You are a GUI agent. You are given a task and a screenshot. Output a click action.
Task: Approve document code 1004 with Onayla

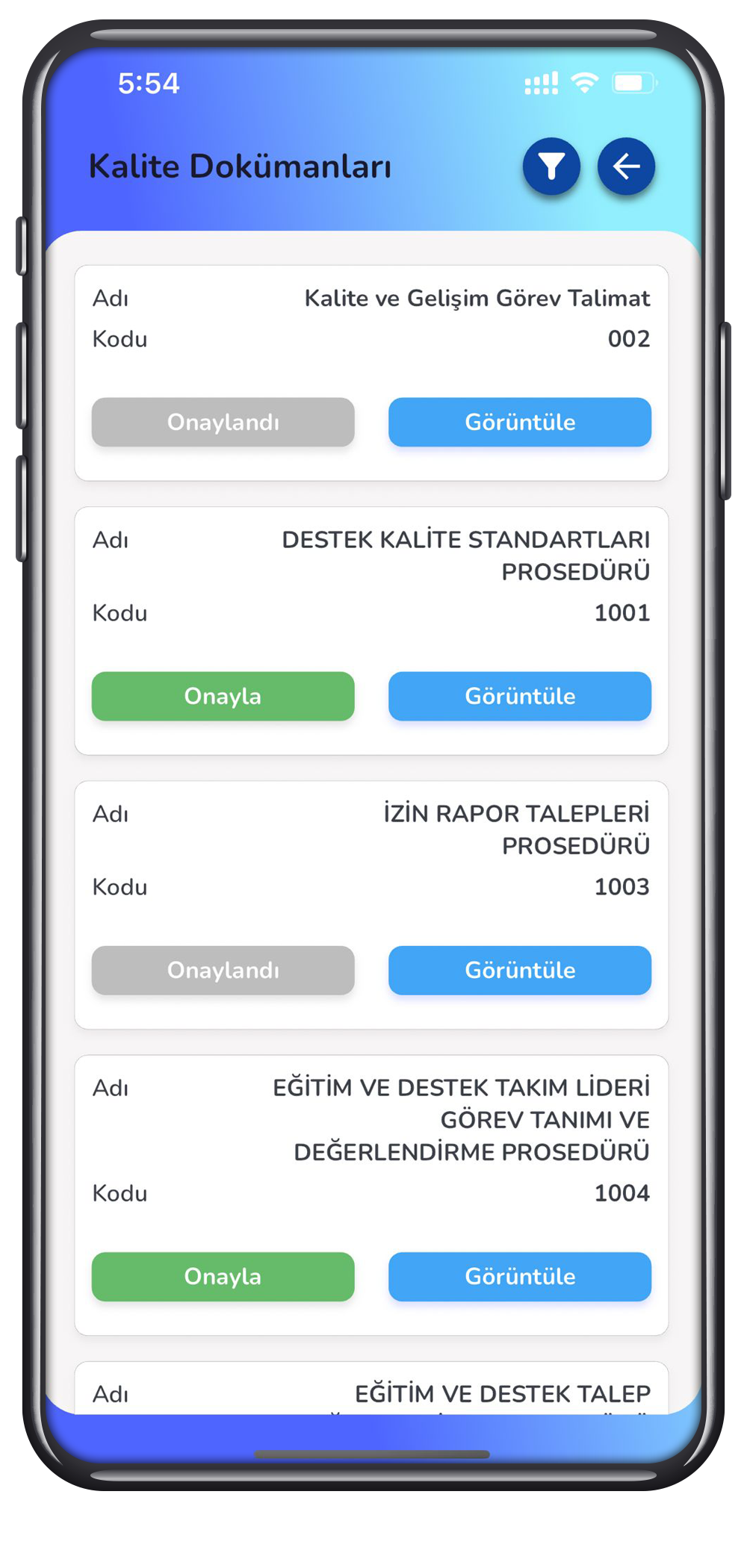pos(223,1276)
